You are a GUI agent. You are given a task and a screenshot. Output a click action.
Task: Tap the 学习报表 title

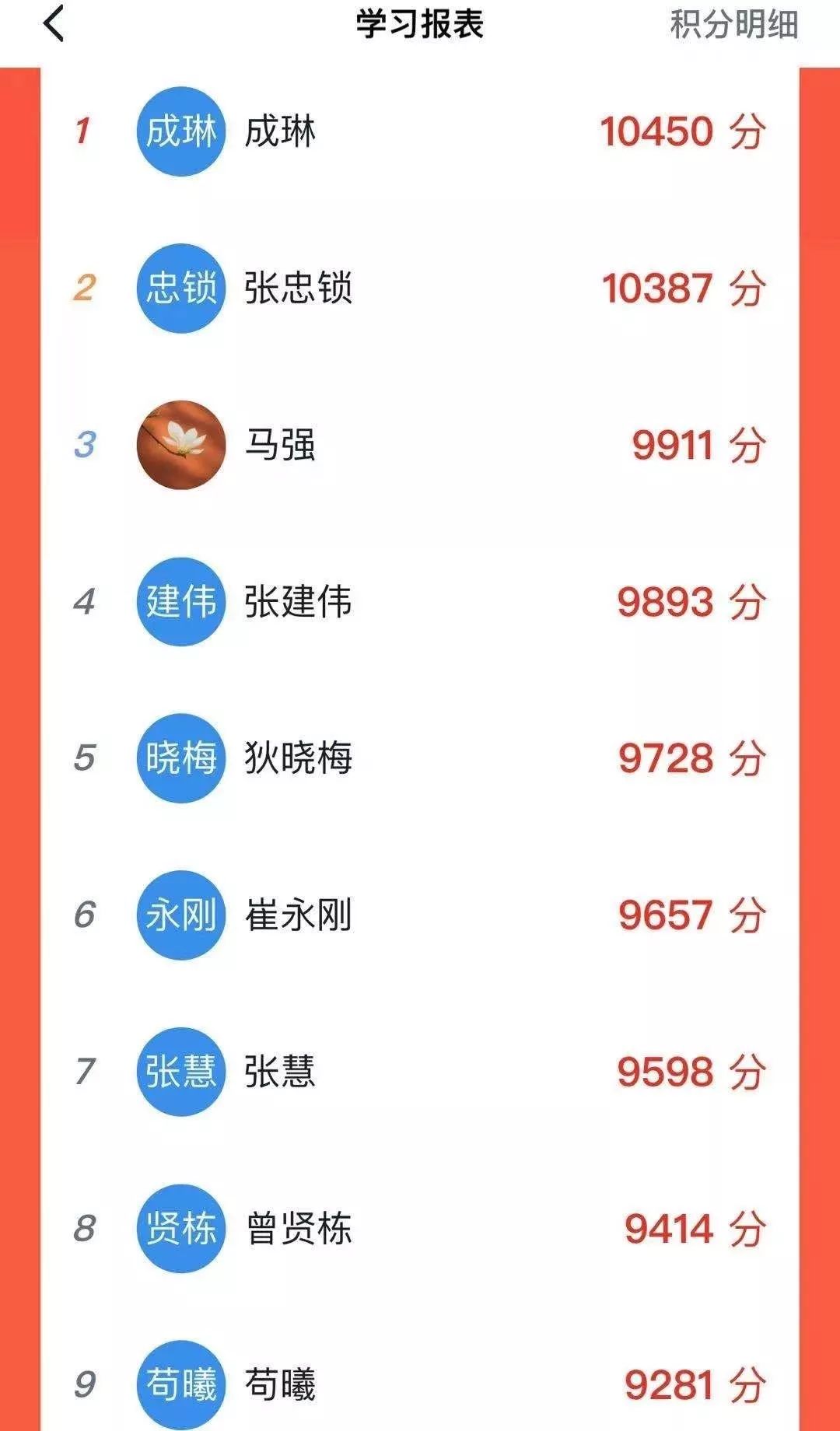pyautogui.click(x=420, y=23)
